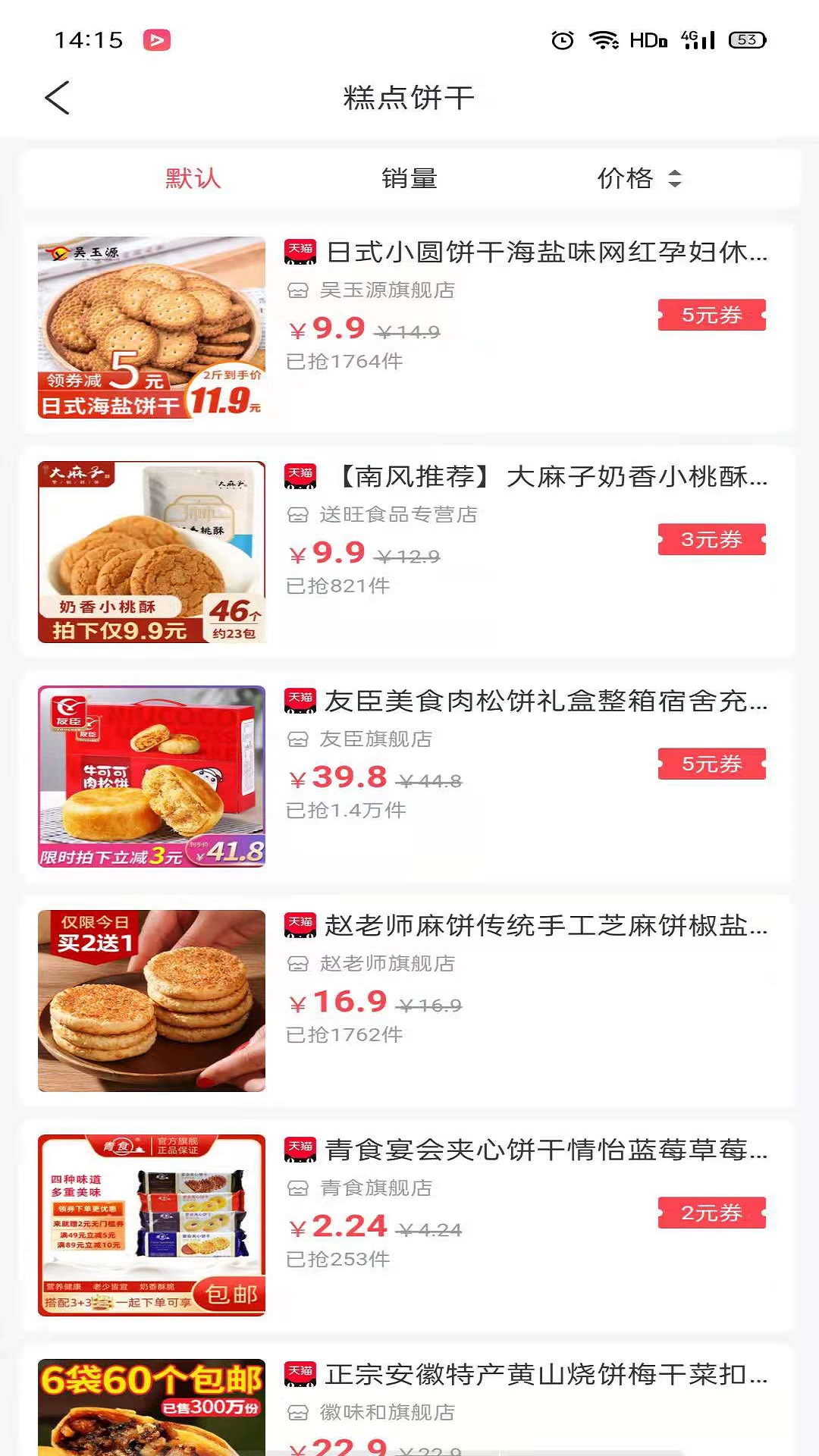Screen dimensions: 819x1456
Task: Open 吴玉源旗舰店 via its shop icon
Action: click(x=298, y=291)
